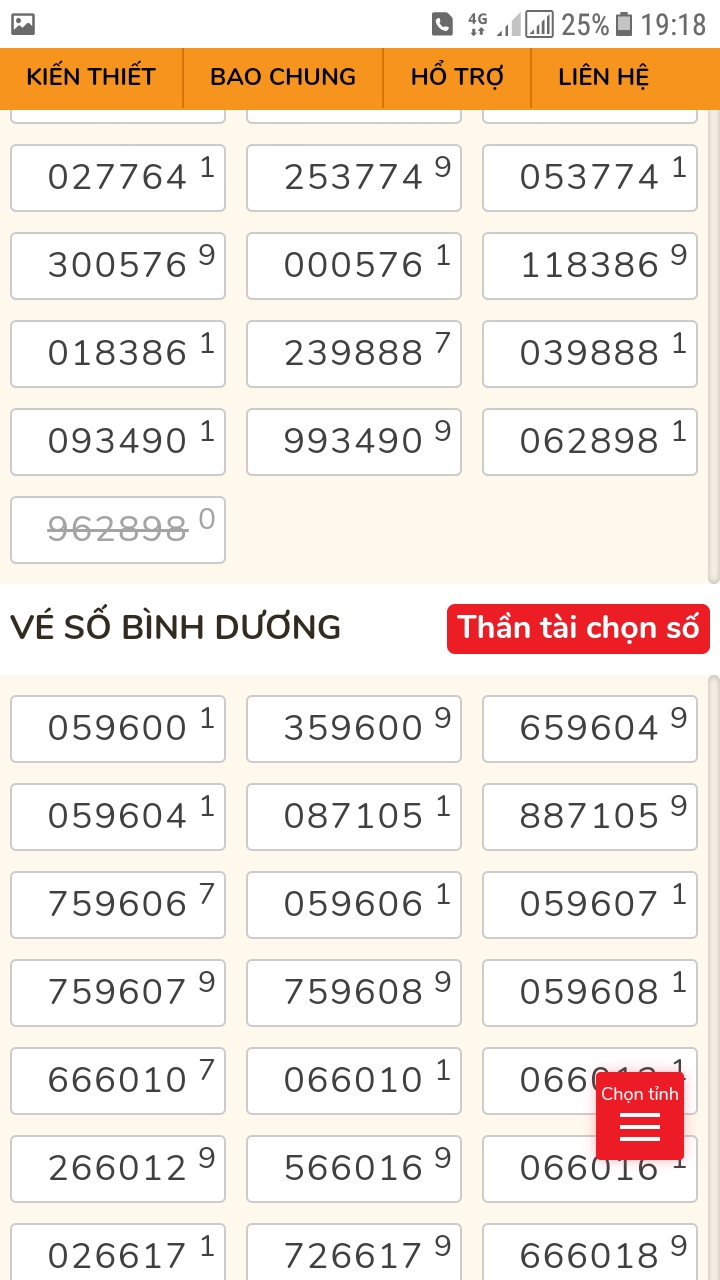
Task: Switch to the BAO CHUNG tab
Action: [x=283, y=77]
